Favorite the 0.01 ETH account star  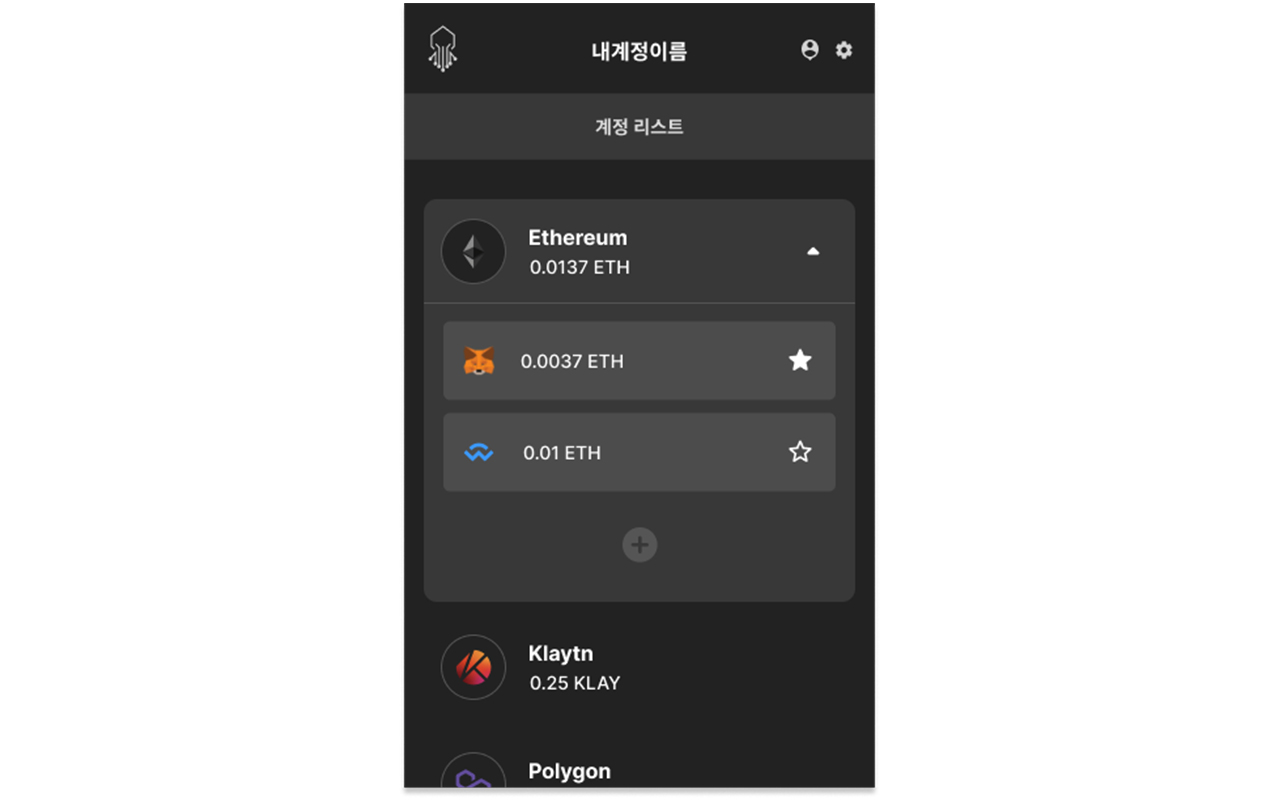click(800, 452)
